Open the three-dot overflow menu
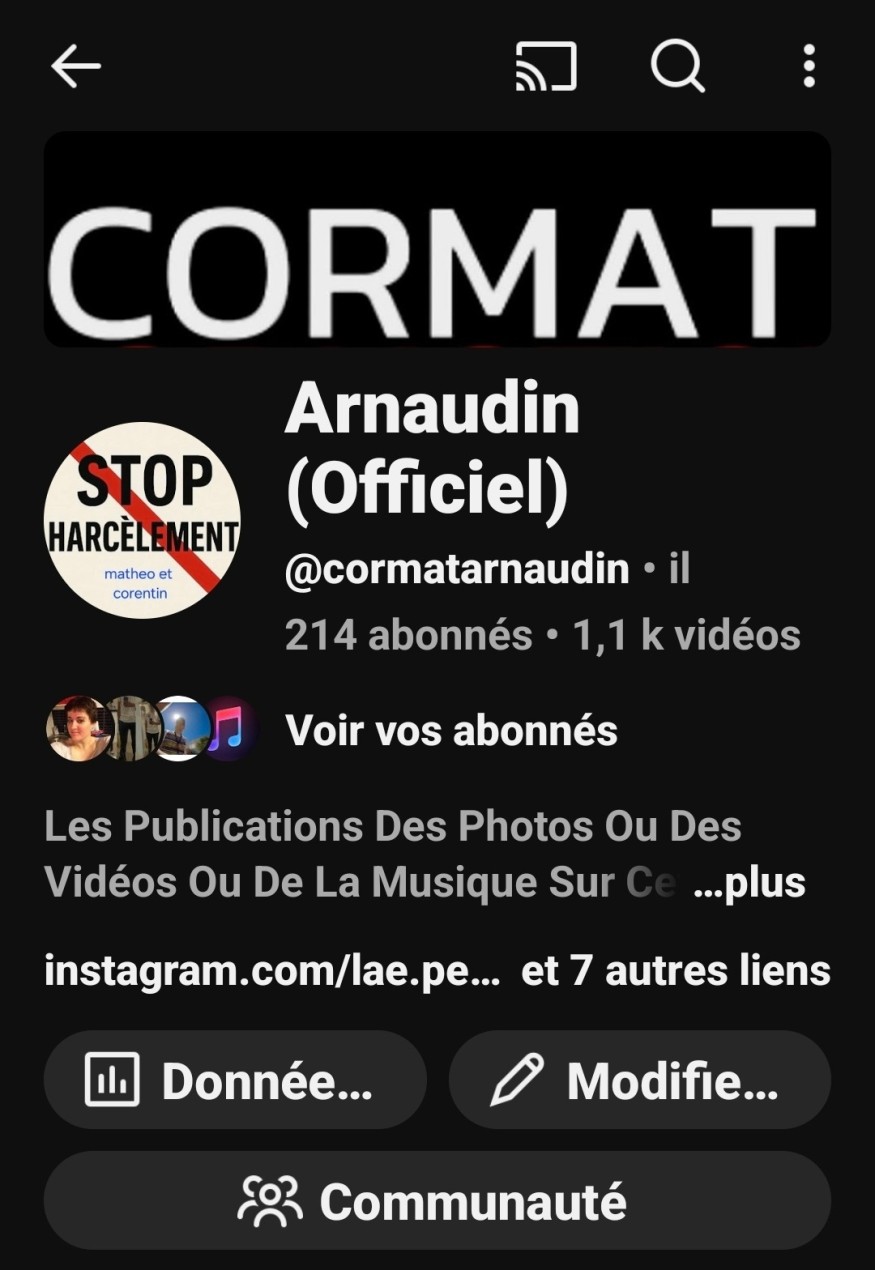 808,67
